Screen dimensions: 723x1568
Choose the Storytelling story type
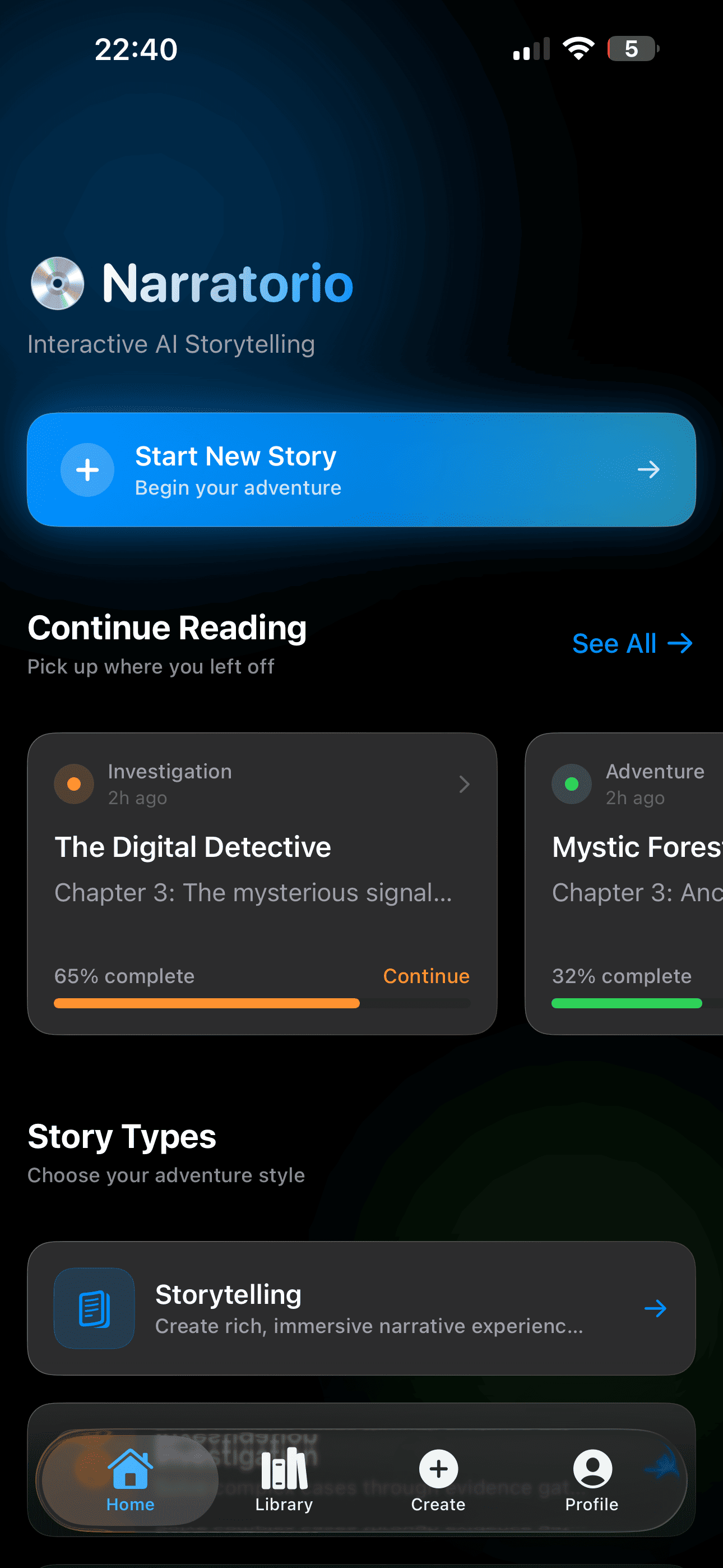click(x=361, y=1307)
